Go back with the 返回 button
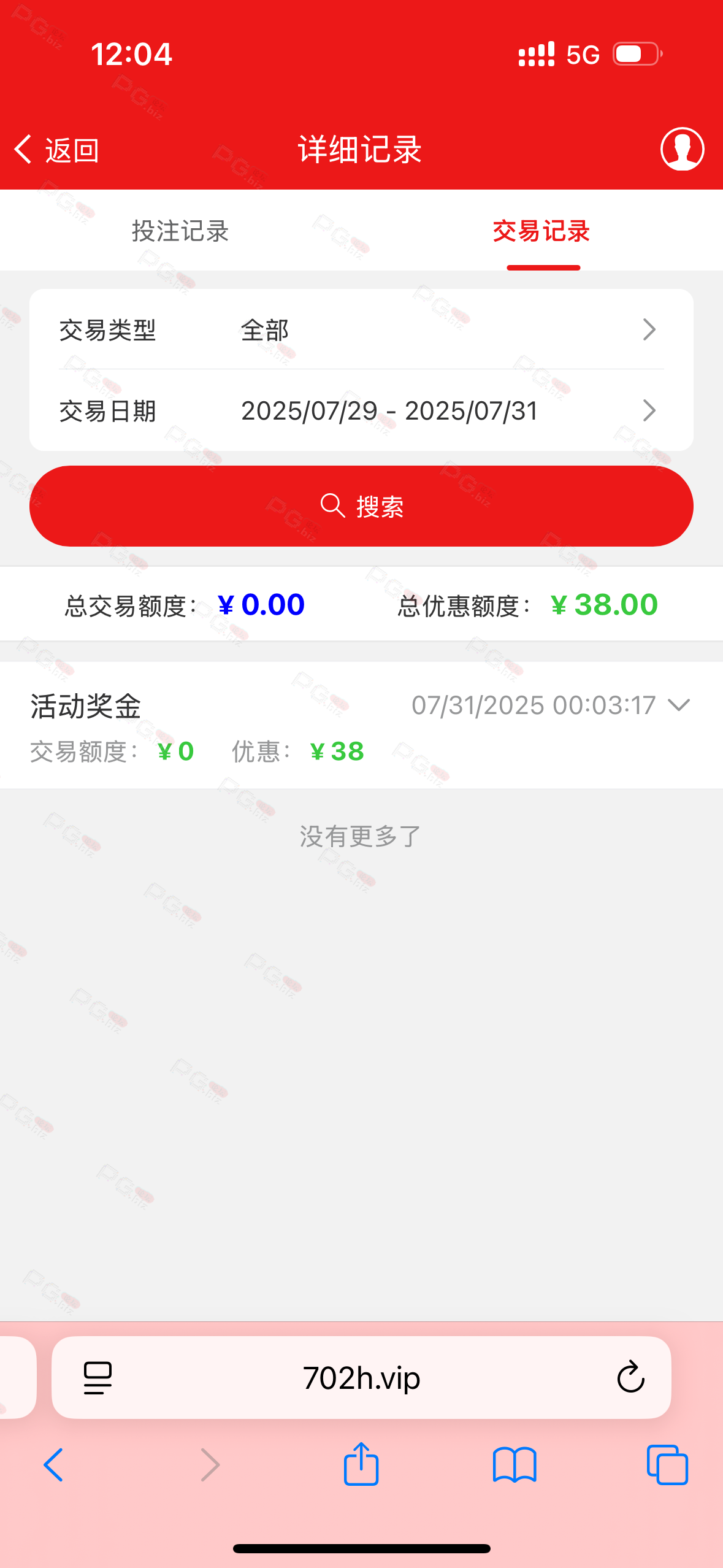This screenshot has height=1568, width=723. coord(56,150)
